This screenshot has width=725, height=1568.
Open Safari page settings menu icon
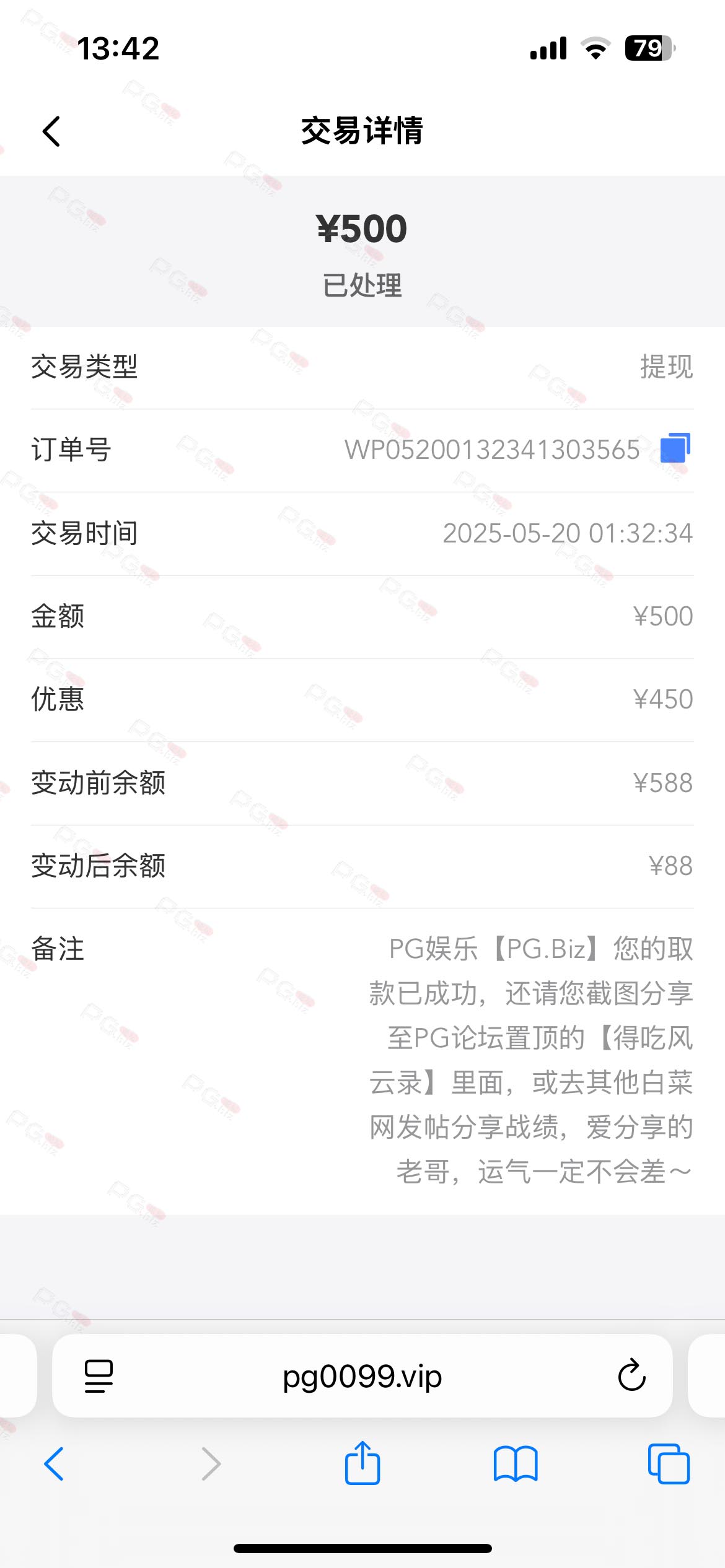click(x=99, y=1376)
